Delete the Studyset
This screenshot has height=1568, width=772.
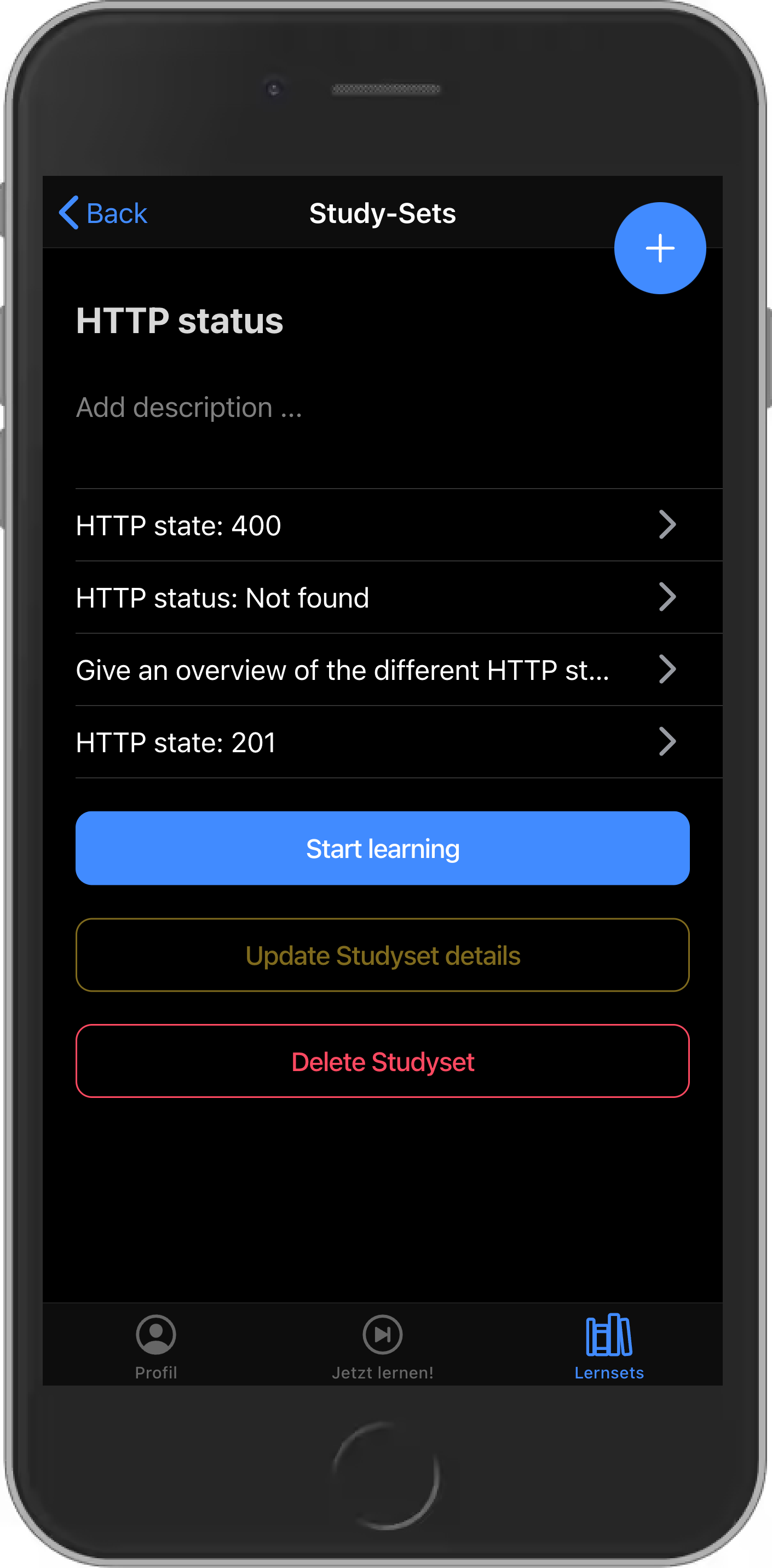click(x=382, y=1061)
